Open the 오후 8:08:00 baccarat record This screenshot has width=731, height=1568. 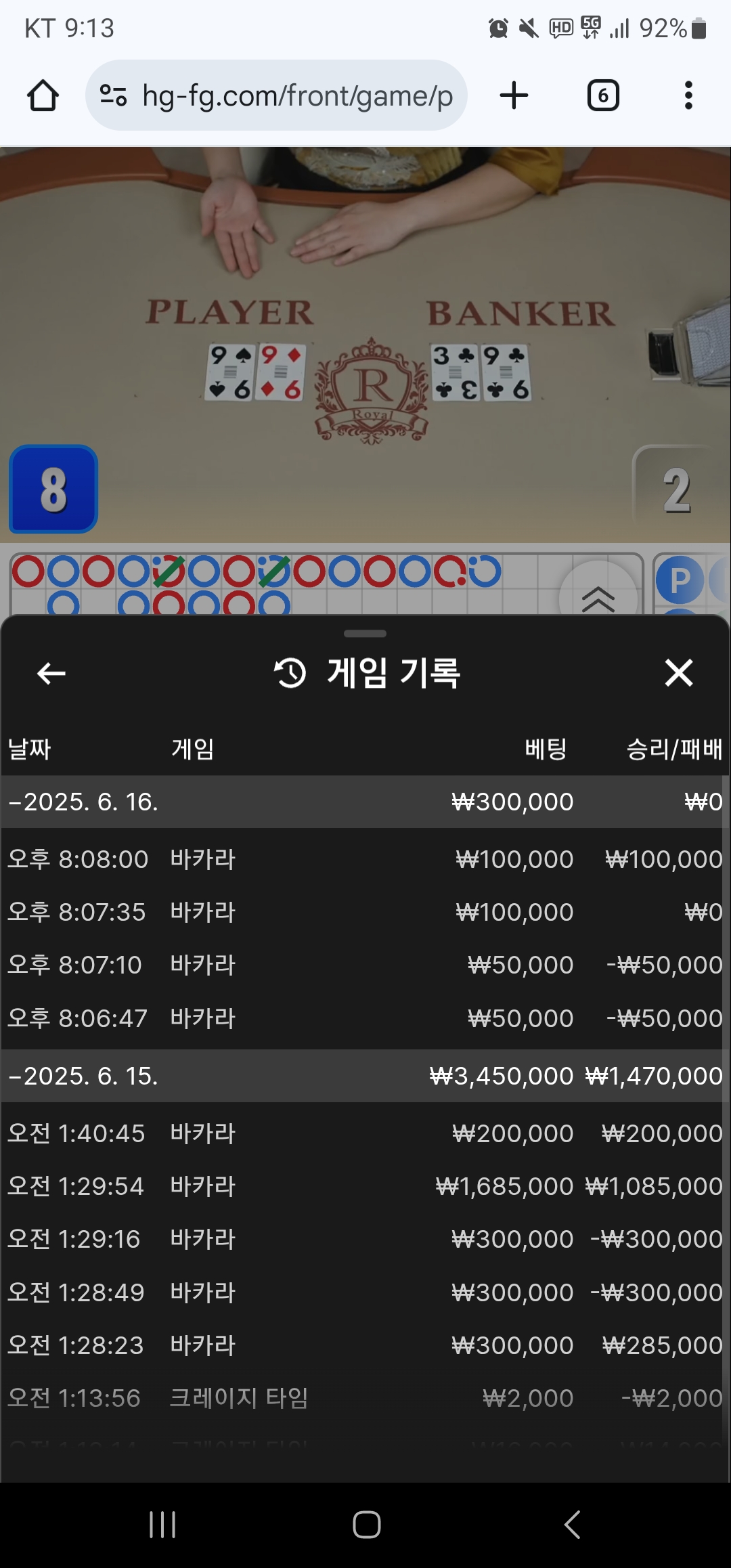[365, 859]
